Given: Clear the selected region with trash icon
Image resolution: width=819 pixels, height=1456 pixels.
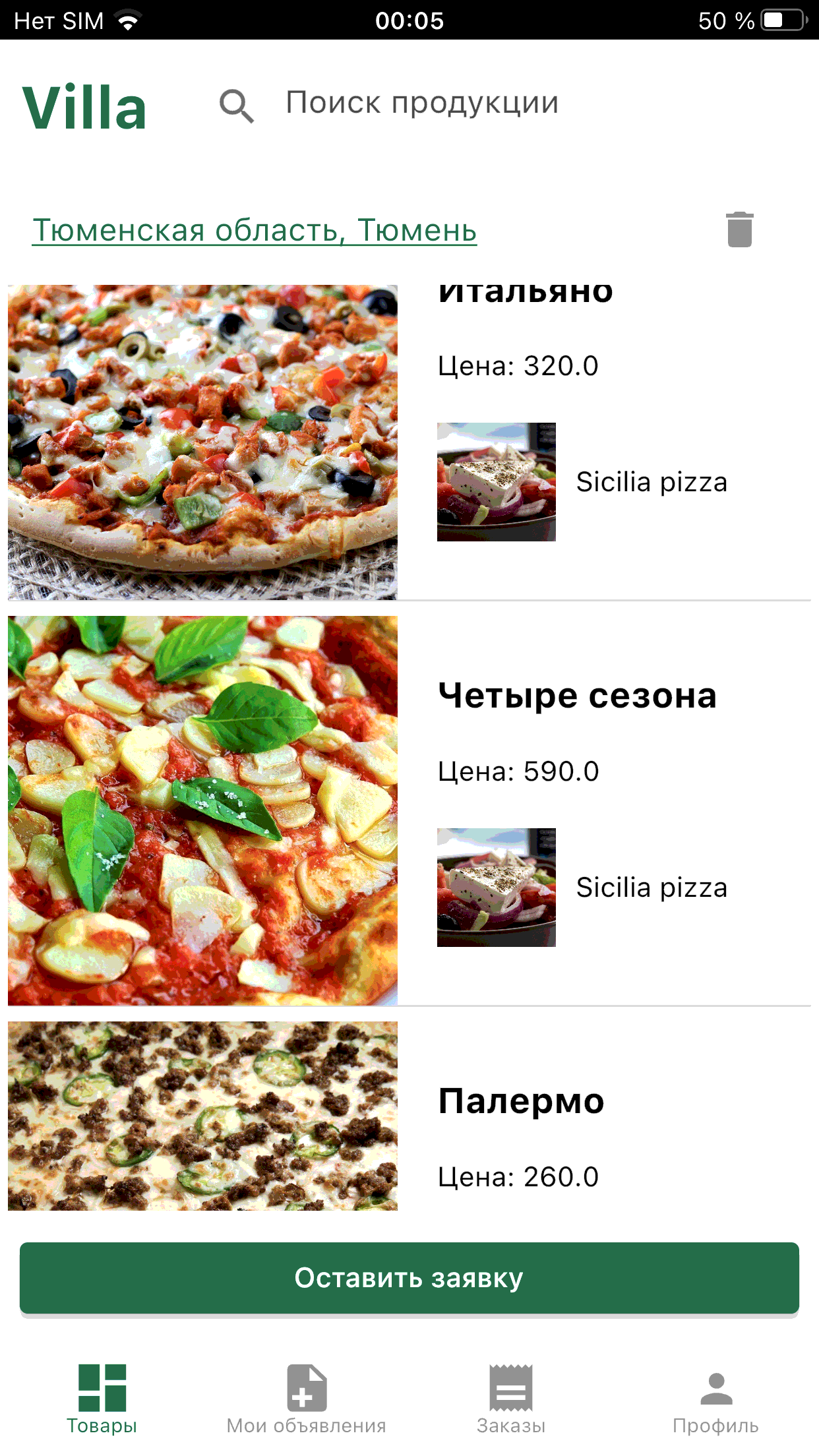Looking at the screenshot, I should click(739, 229).
